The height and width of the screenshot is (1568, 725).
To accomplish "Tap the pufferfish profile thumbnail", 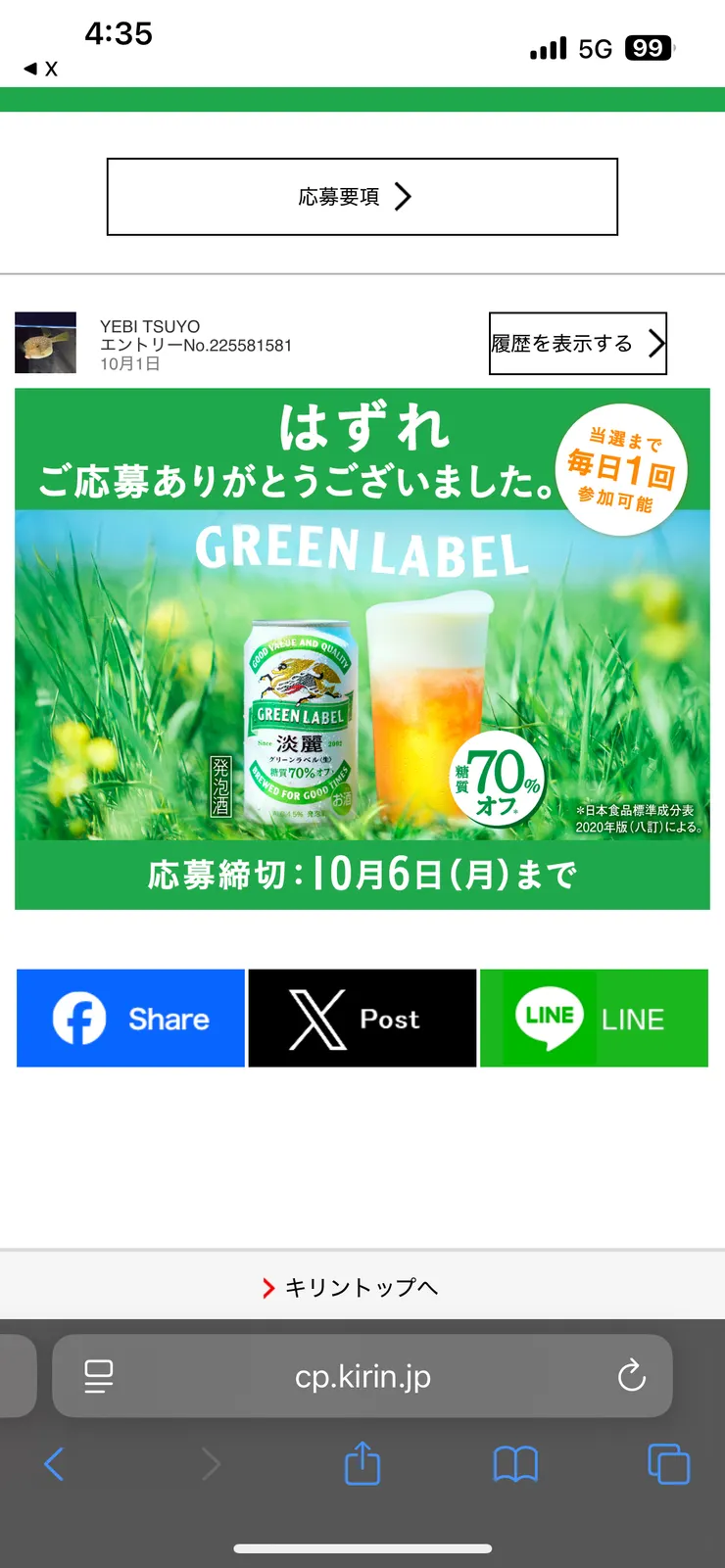I will [x=44, y=344].
